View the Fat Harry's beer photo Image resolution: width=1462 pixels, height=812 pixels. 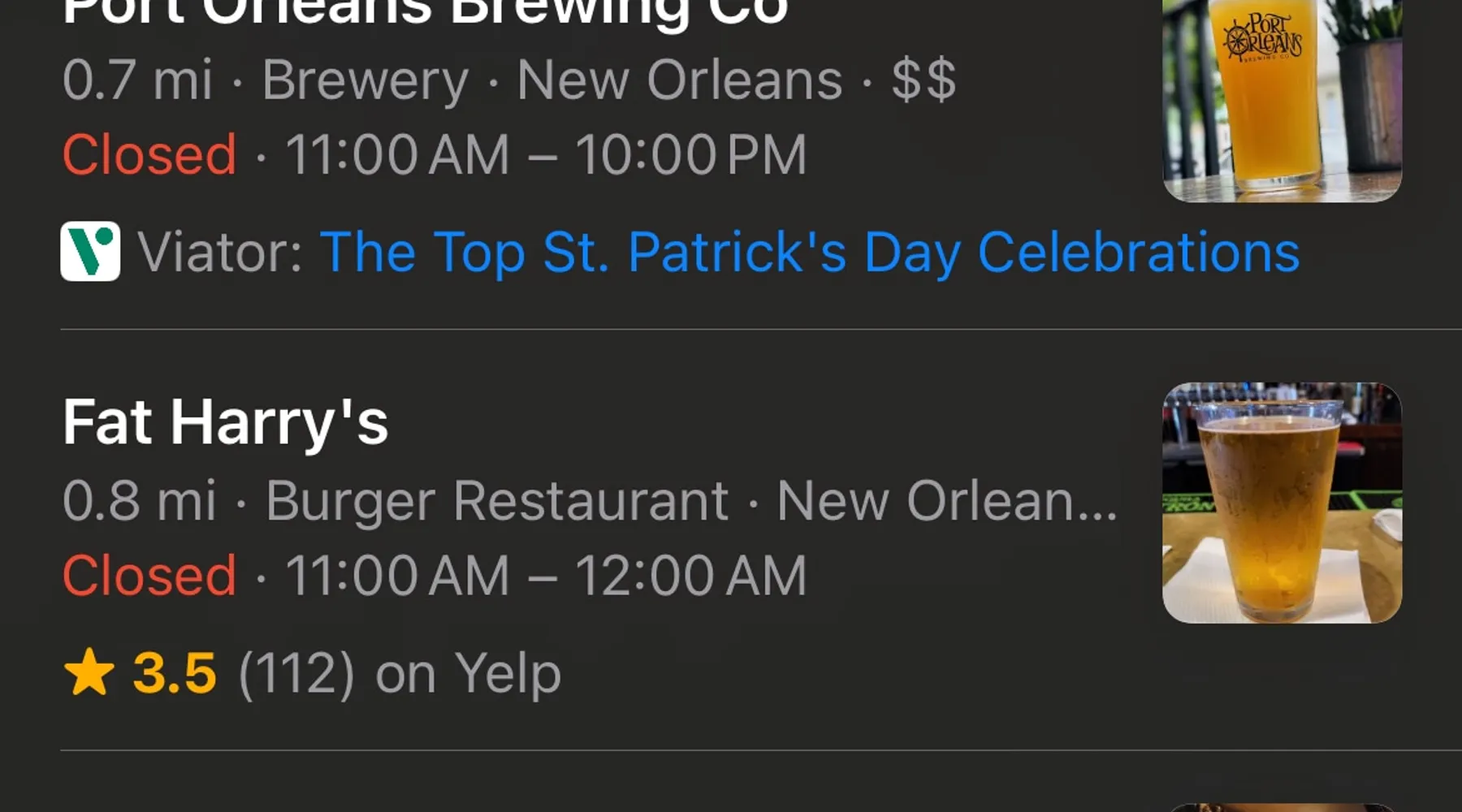tap(1282, 503)
